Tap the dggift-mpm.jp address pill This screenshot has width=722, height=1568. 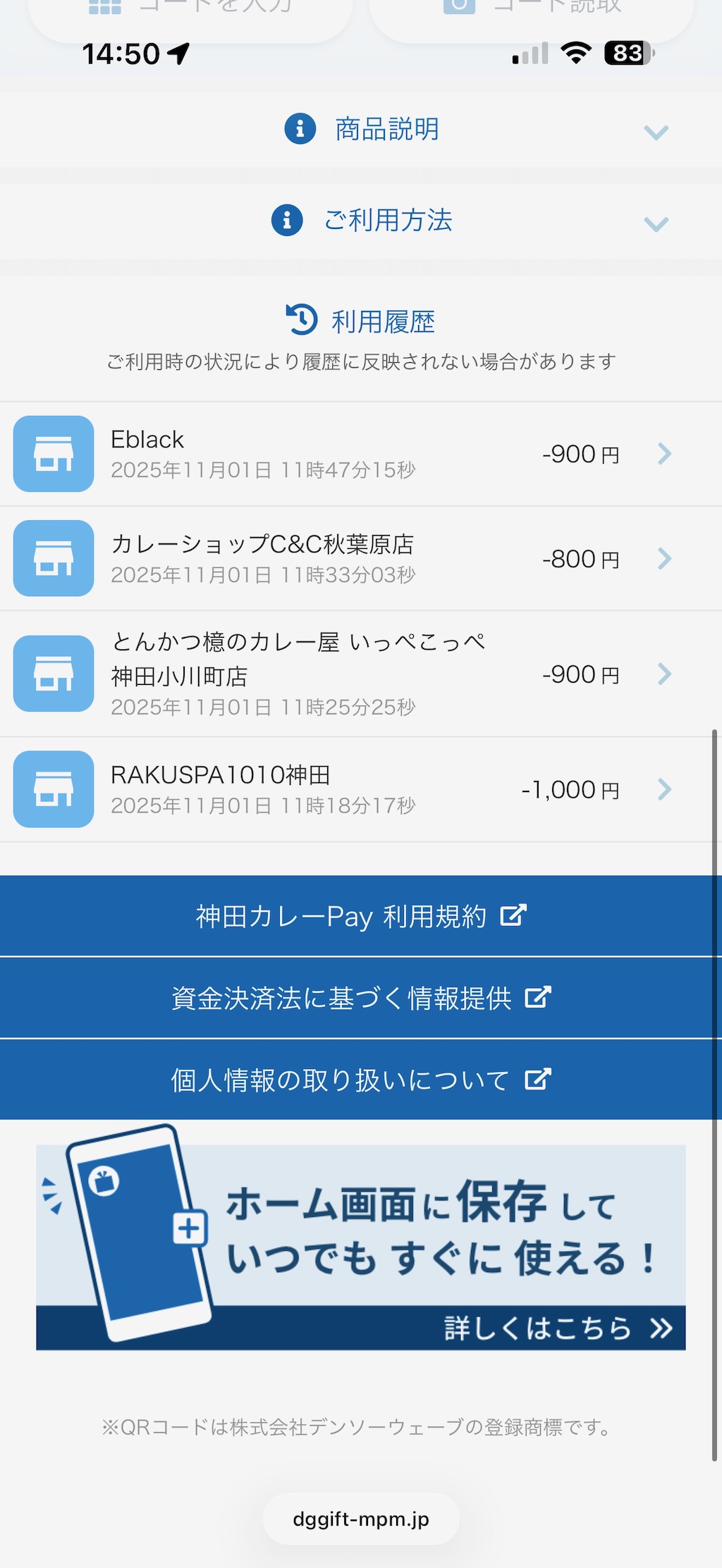(361, 1519)
